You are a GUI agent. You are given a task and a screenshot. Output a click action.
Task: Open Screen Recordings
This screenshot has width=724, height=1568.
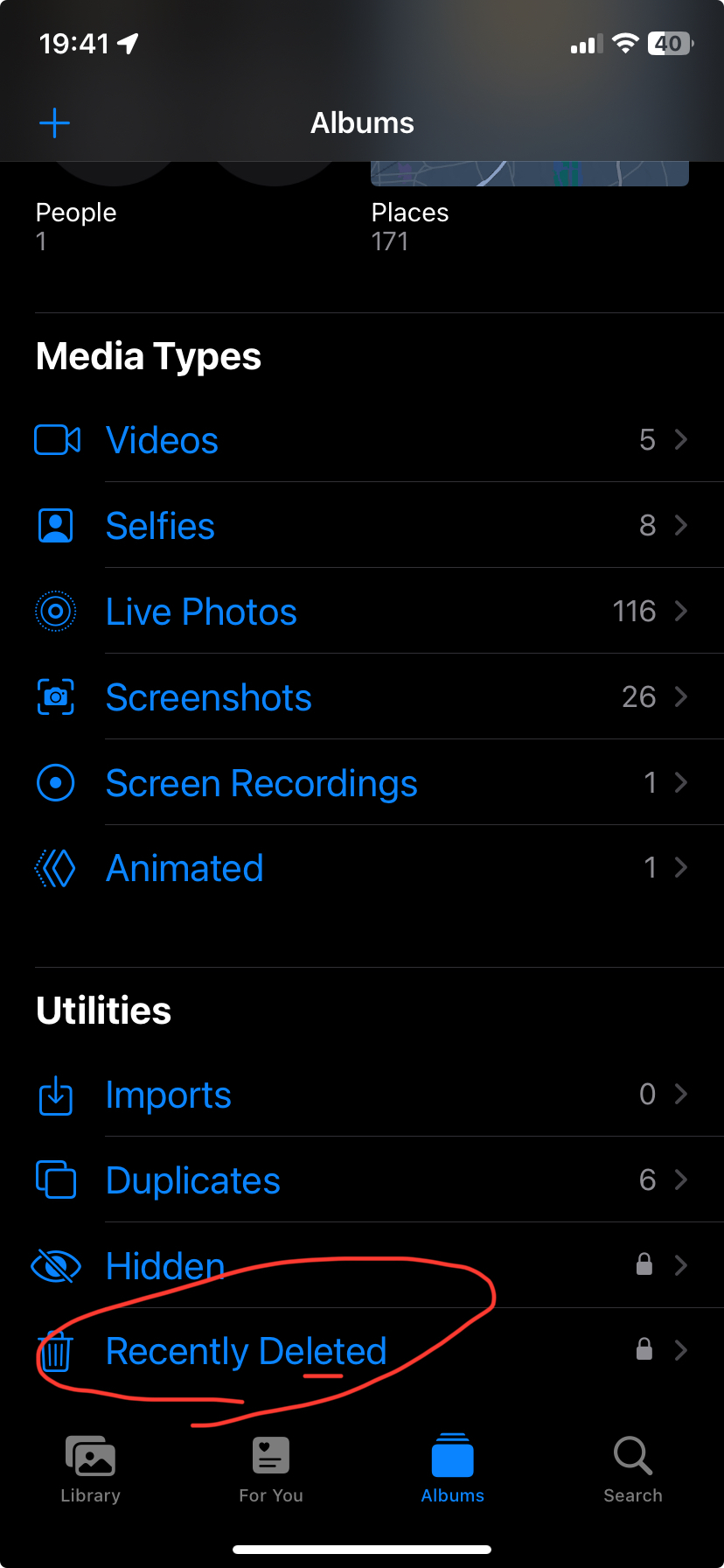click(x=261, y=783)
